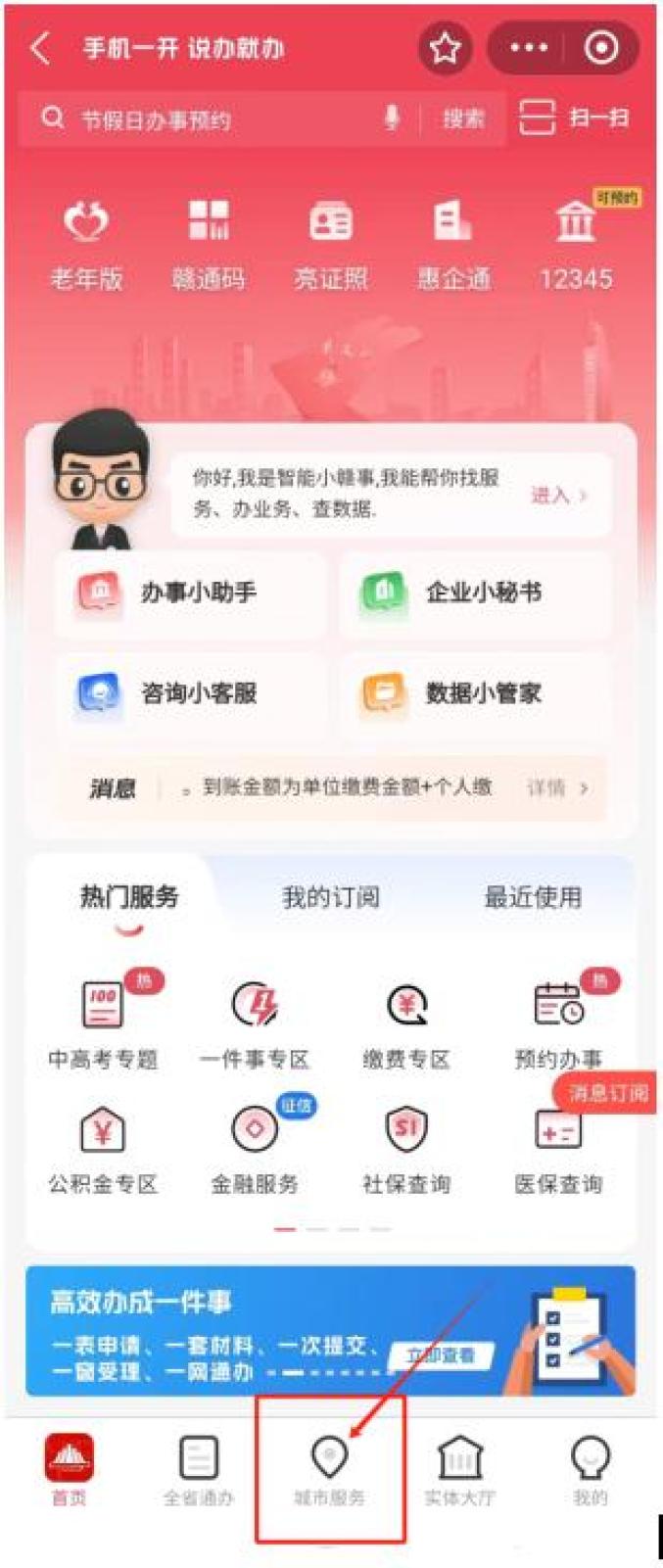
Task: Go back with the top-left arrow
Action: (41, 48)
